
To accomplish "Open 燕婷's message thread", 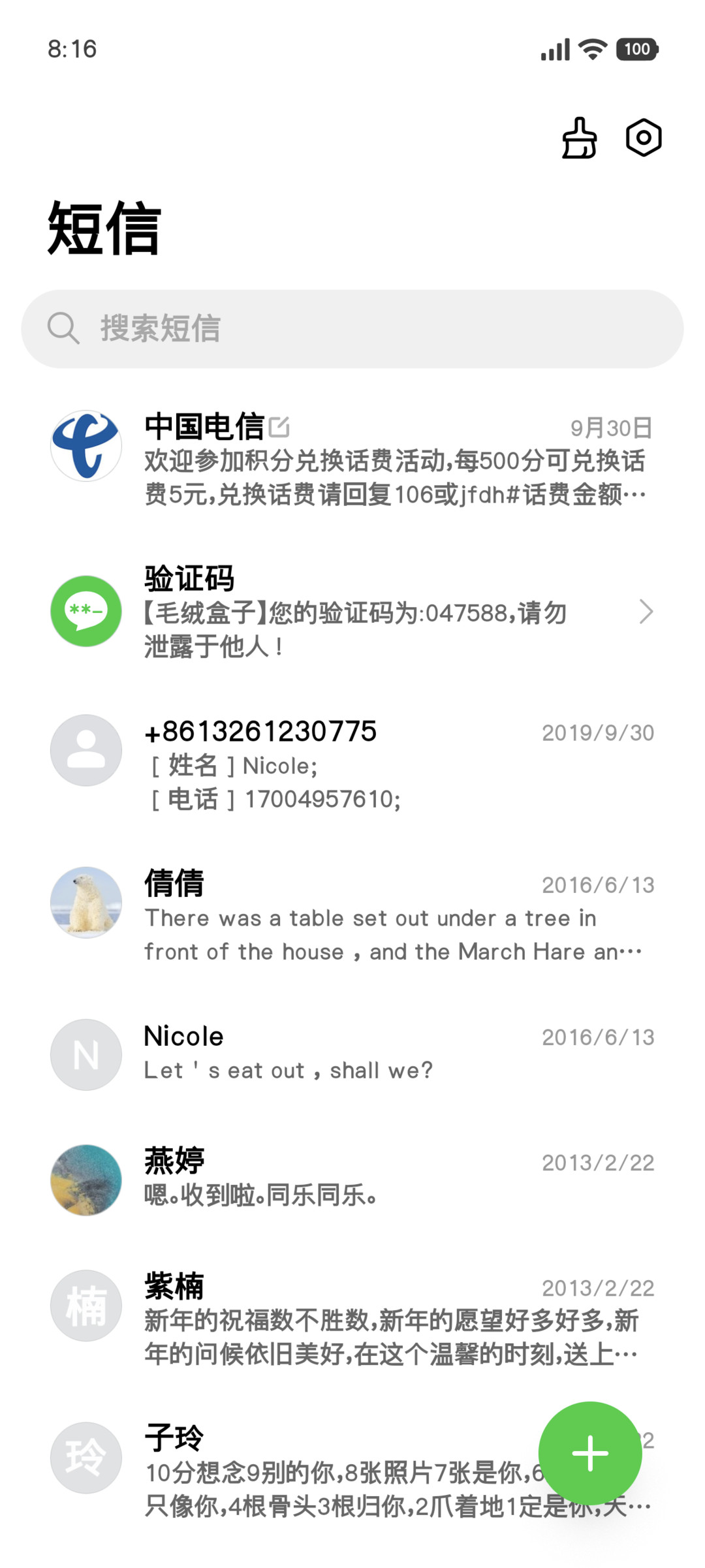I will click(x=352, y=1179).
